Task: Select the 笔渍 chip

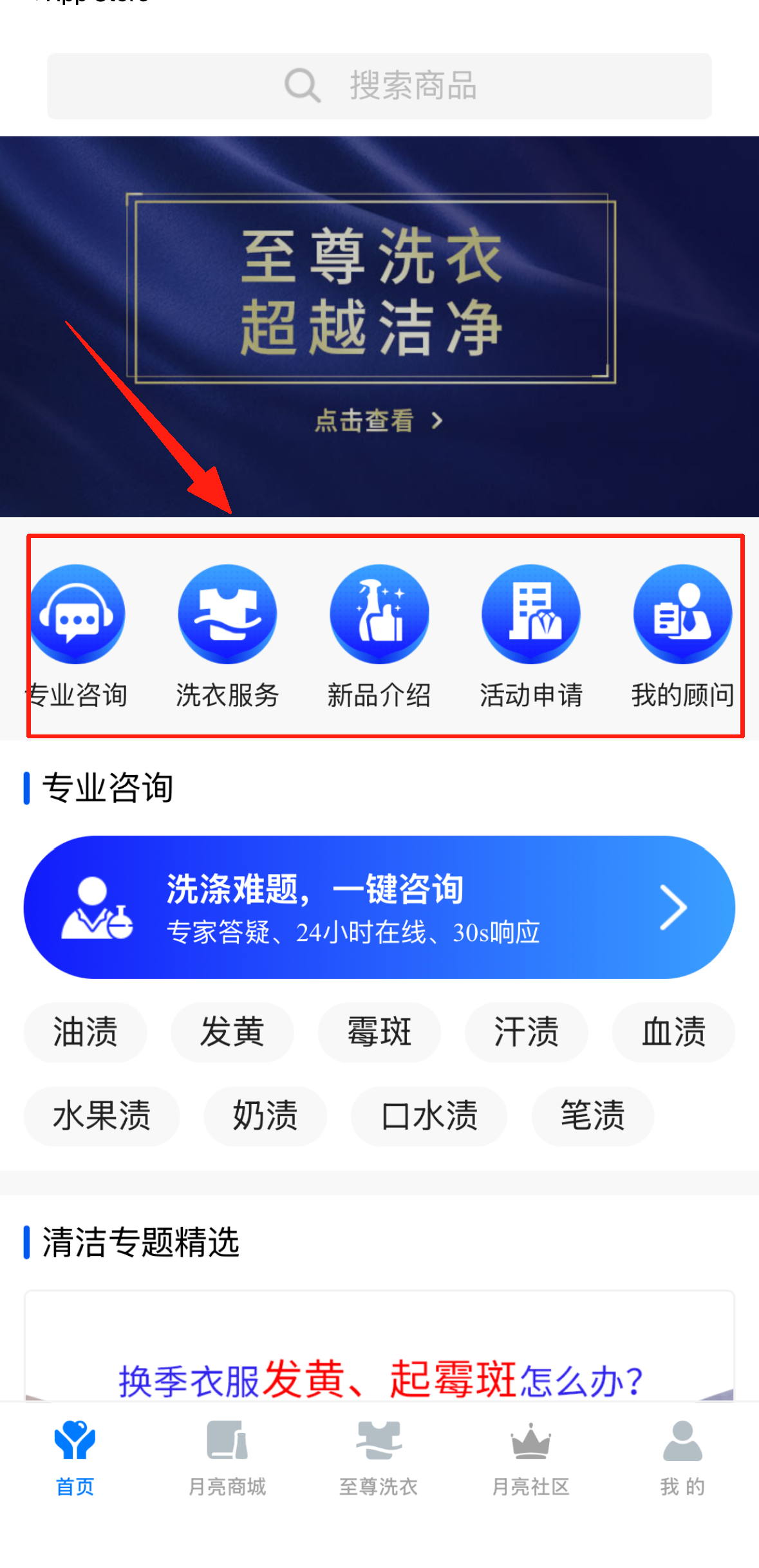Action: click(x=592, y=1115)
